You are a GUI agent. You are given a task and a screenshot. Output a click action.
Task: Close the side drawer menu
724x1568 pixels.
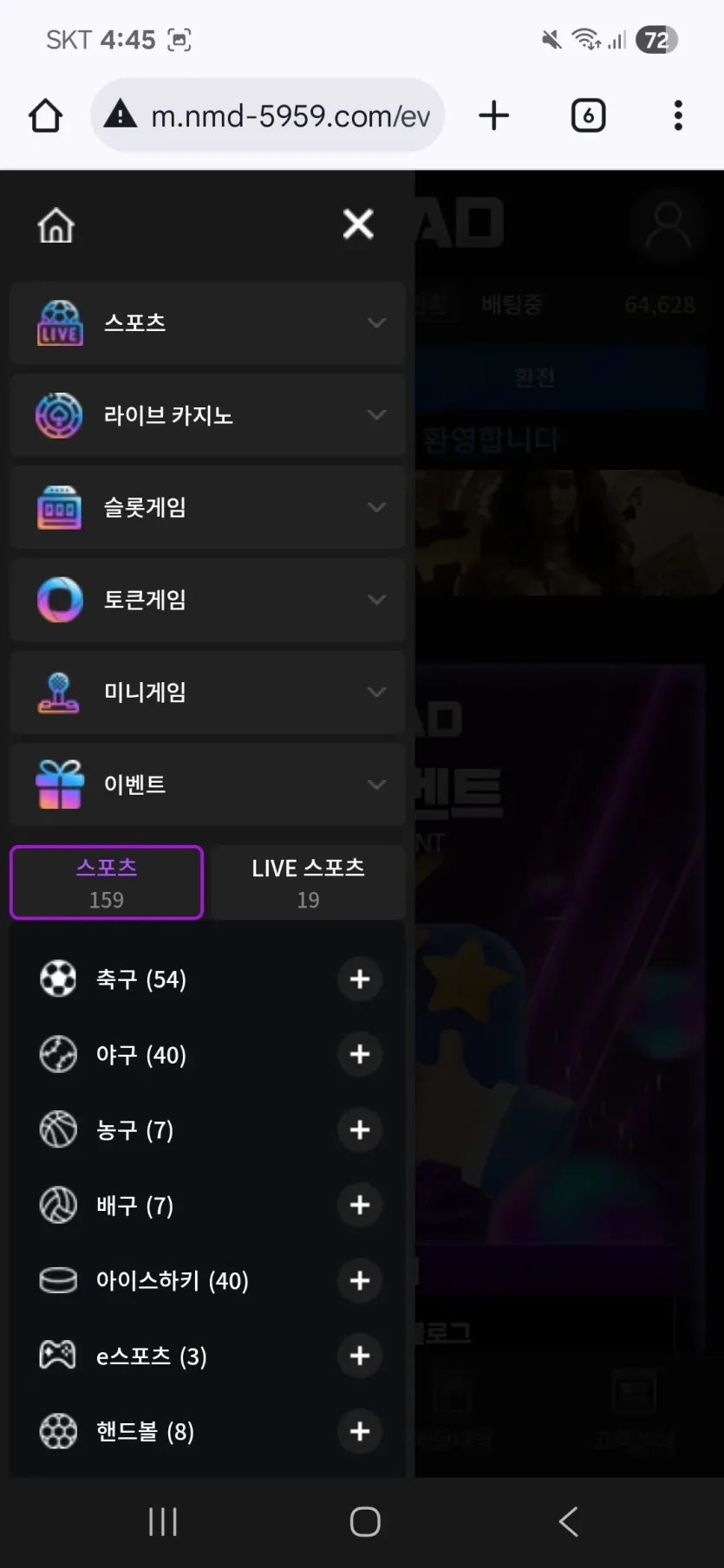point(358,224)
